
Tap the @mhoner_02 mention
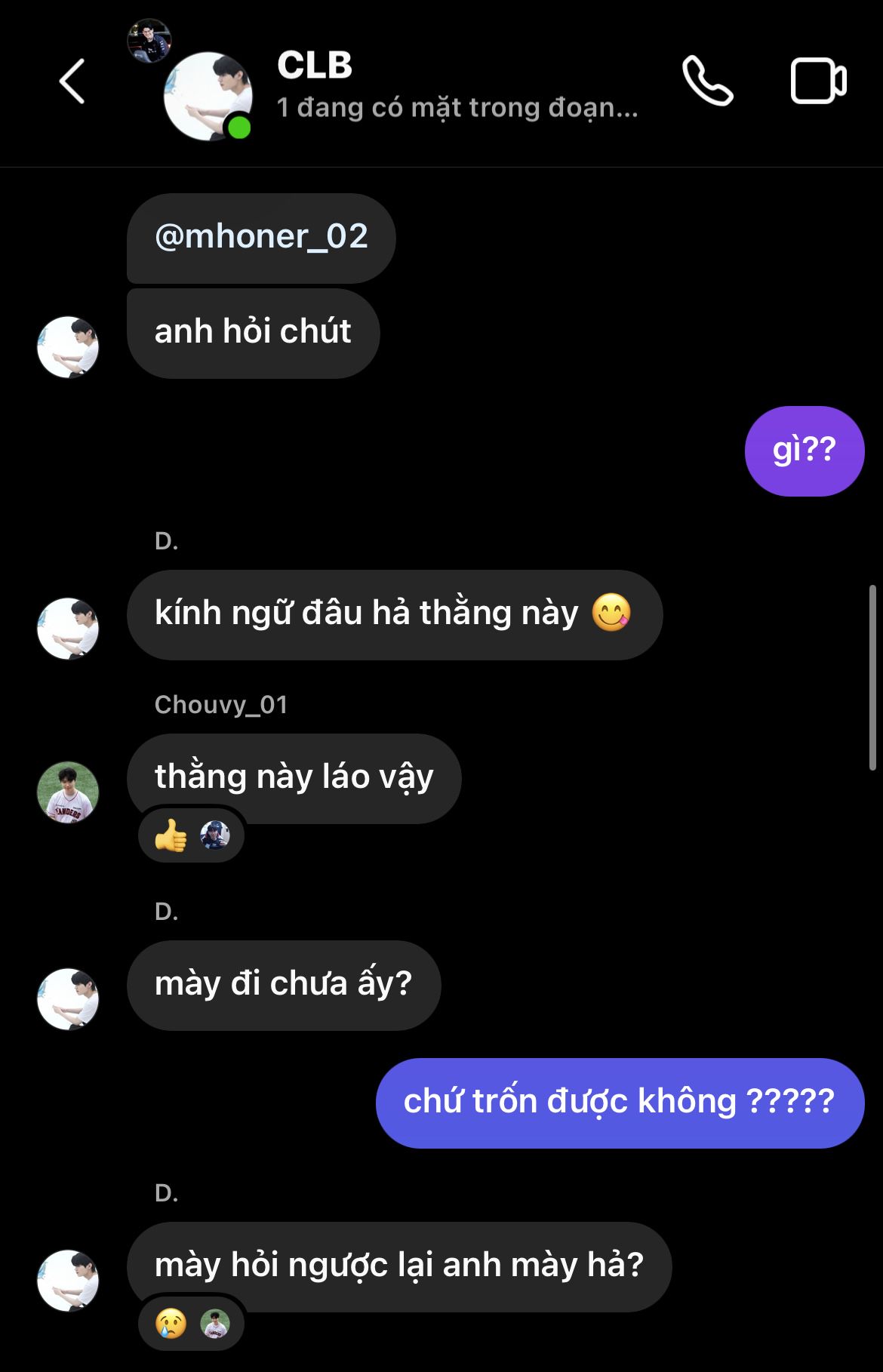pos(261,237)
